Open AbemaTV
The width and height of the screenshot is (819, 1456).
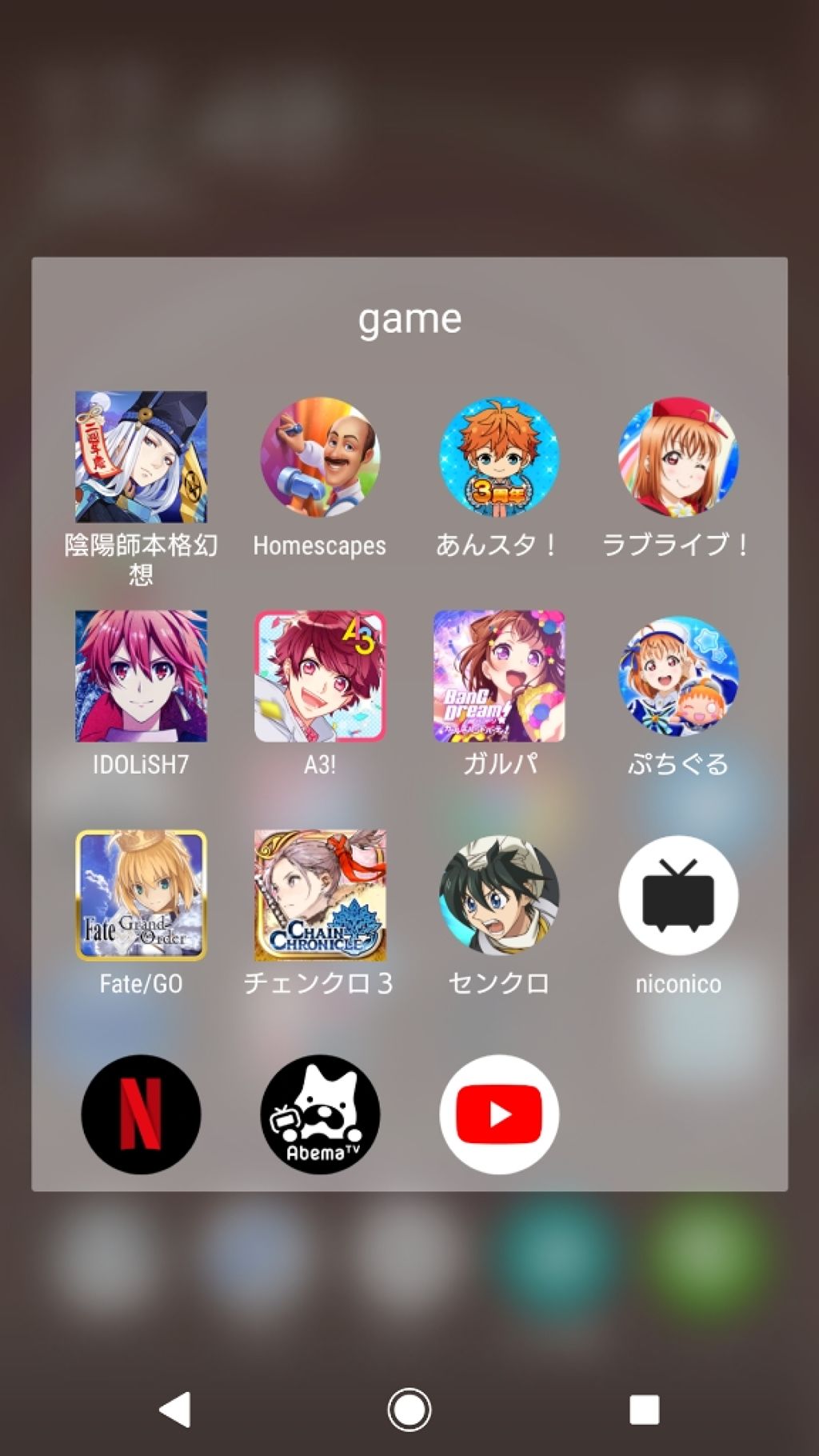pyautogui.click(x=320, y=1114)
